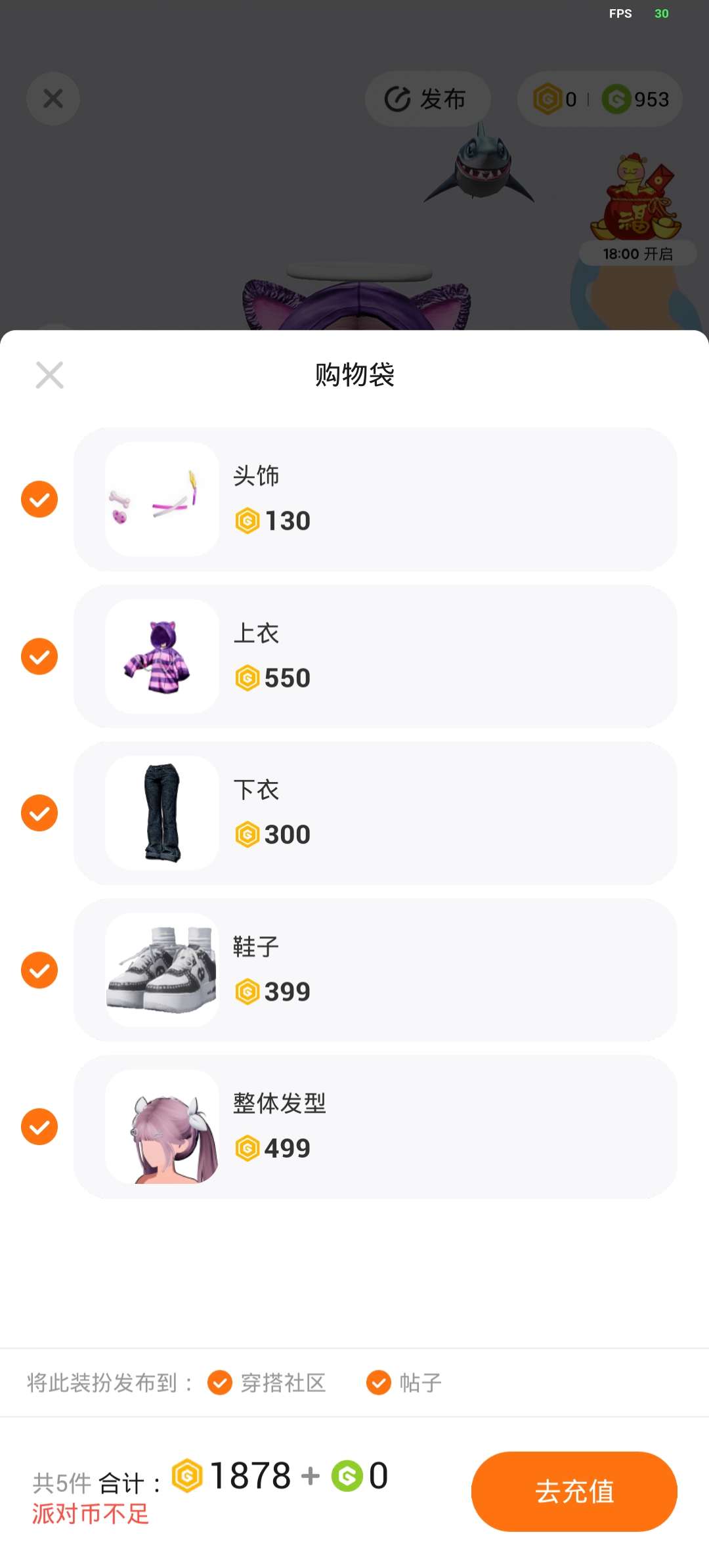Close the 购物袋 shopping bag sheet

point(49,375)
